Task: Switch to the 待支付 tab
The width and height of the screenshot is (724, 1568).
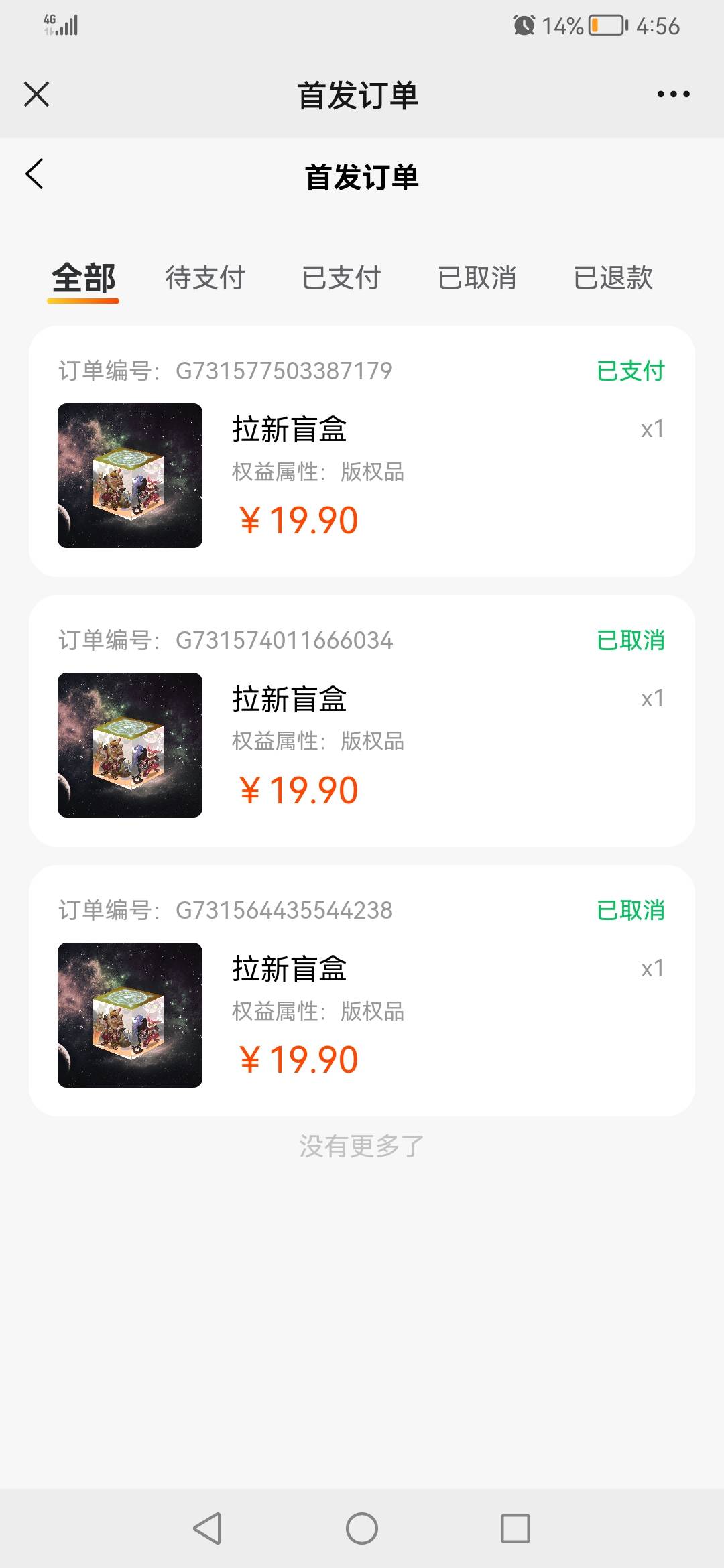Action: pyautogui.click(x=205, y=277)
